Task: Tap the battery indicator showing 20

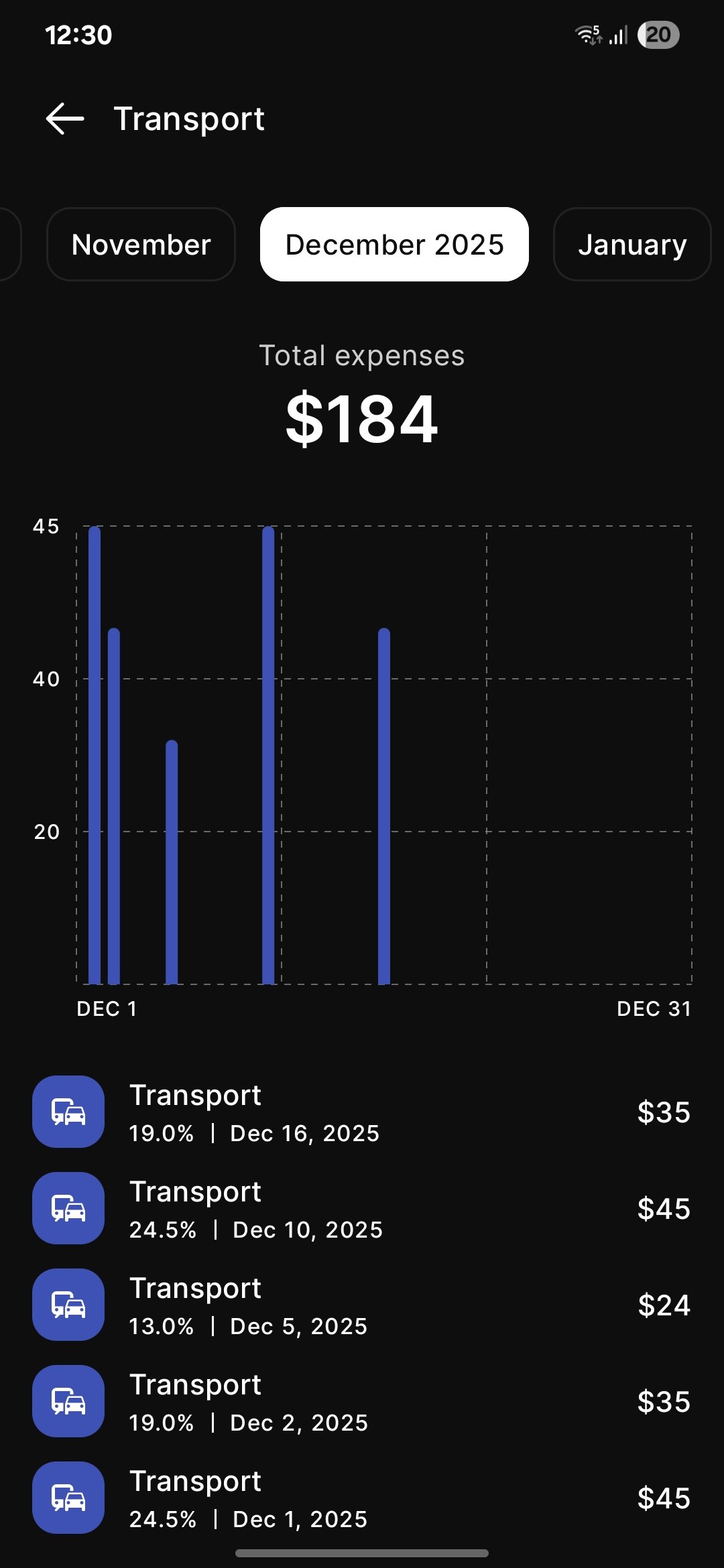Action: (659, 34)
